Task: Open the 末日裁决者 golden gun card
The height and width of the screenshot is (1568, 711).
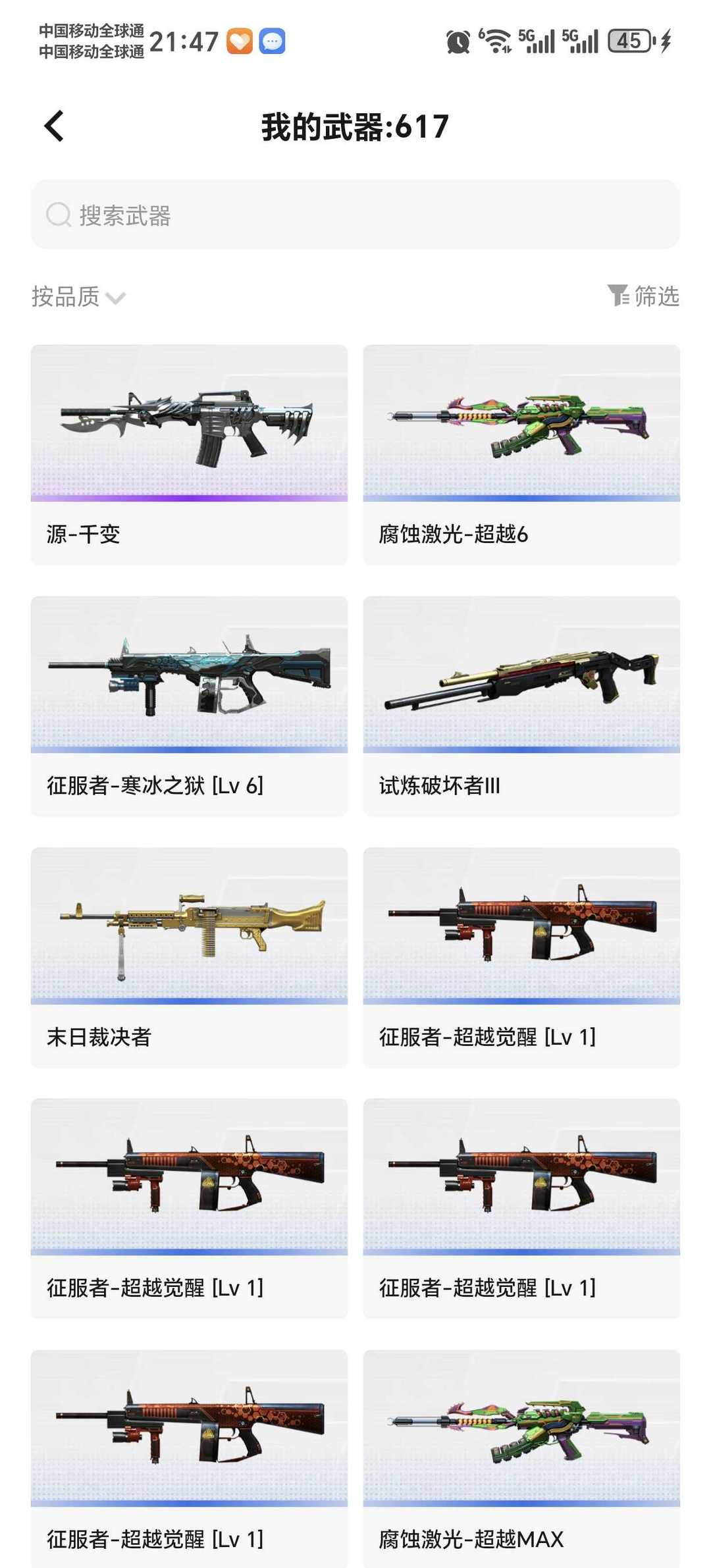Action: 189,957
